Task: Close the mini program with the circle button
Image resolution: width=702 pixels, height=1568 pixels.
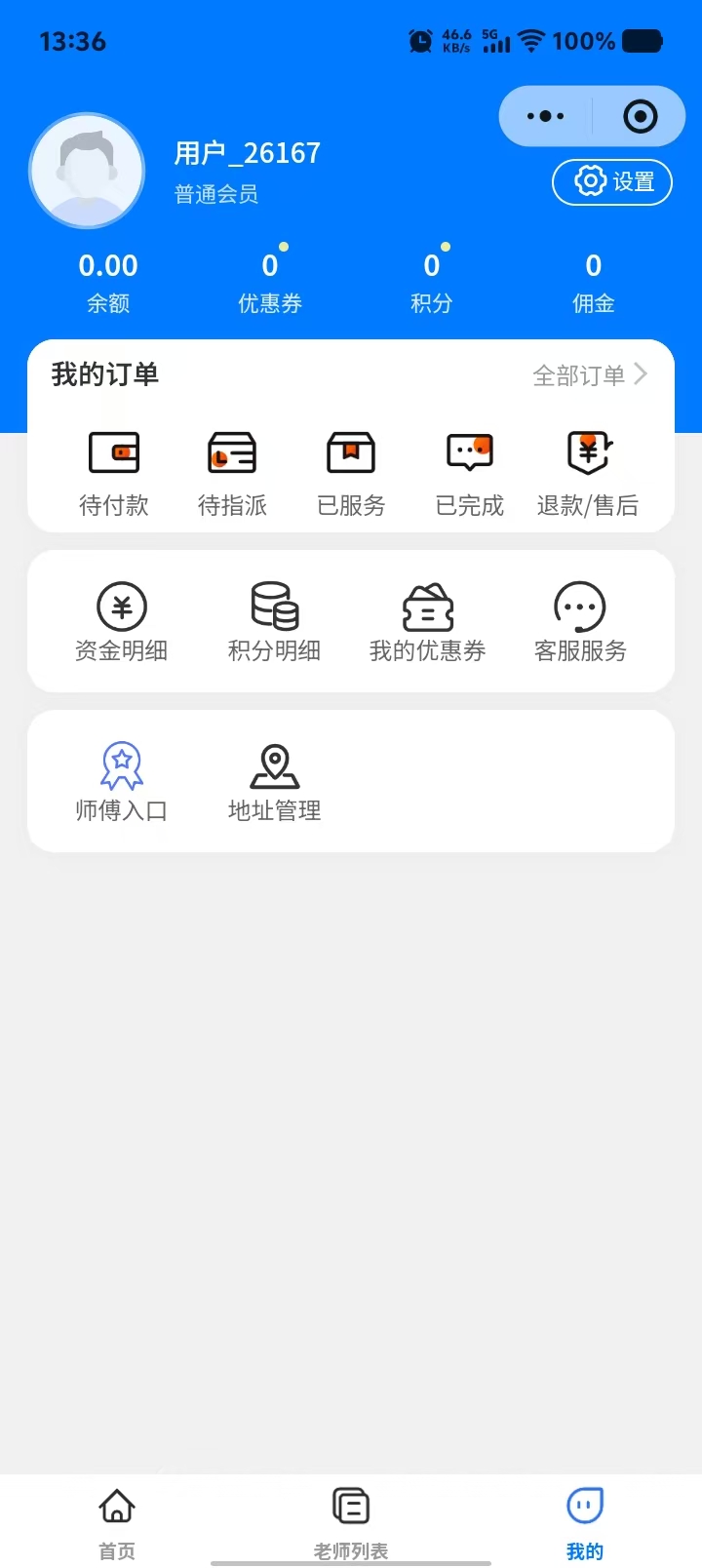Action: [640, 116]
